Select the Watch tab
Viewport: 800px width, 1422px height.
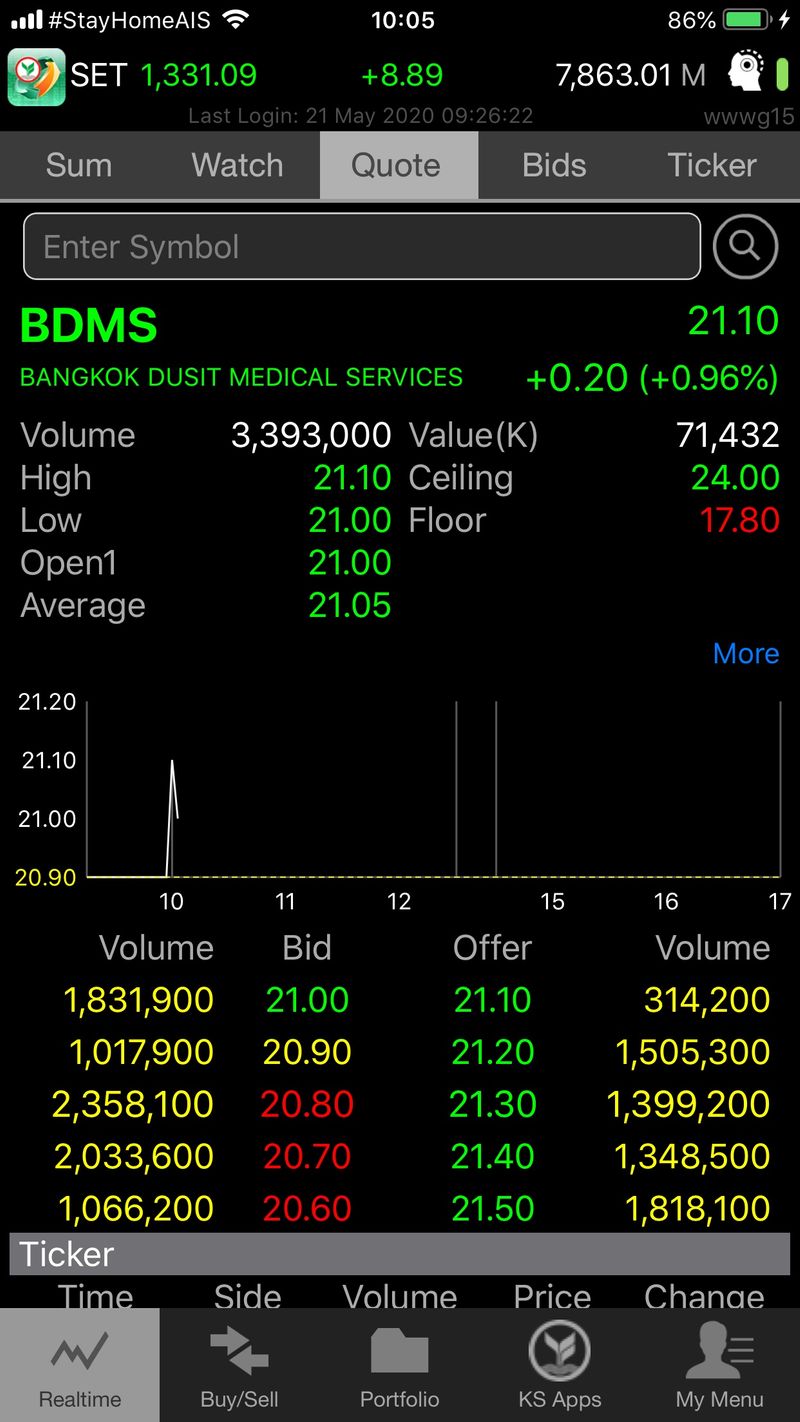click(x=237, y=165)
